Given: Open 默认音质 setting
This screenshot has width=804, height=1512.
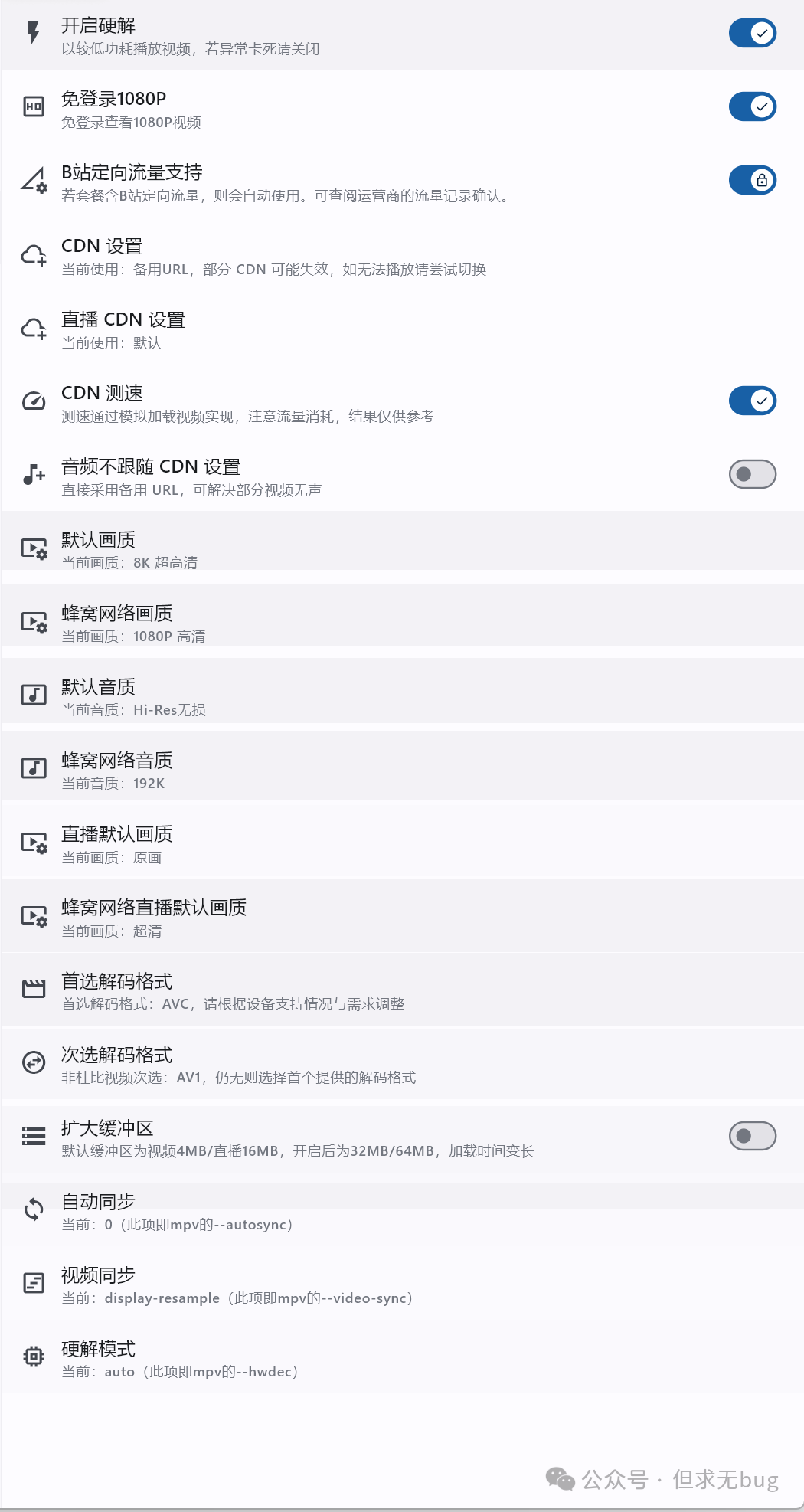Looking at the screenshot, I should point(306,695).
